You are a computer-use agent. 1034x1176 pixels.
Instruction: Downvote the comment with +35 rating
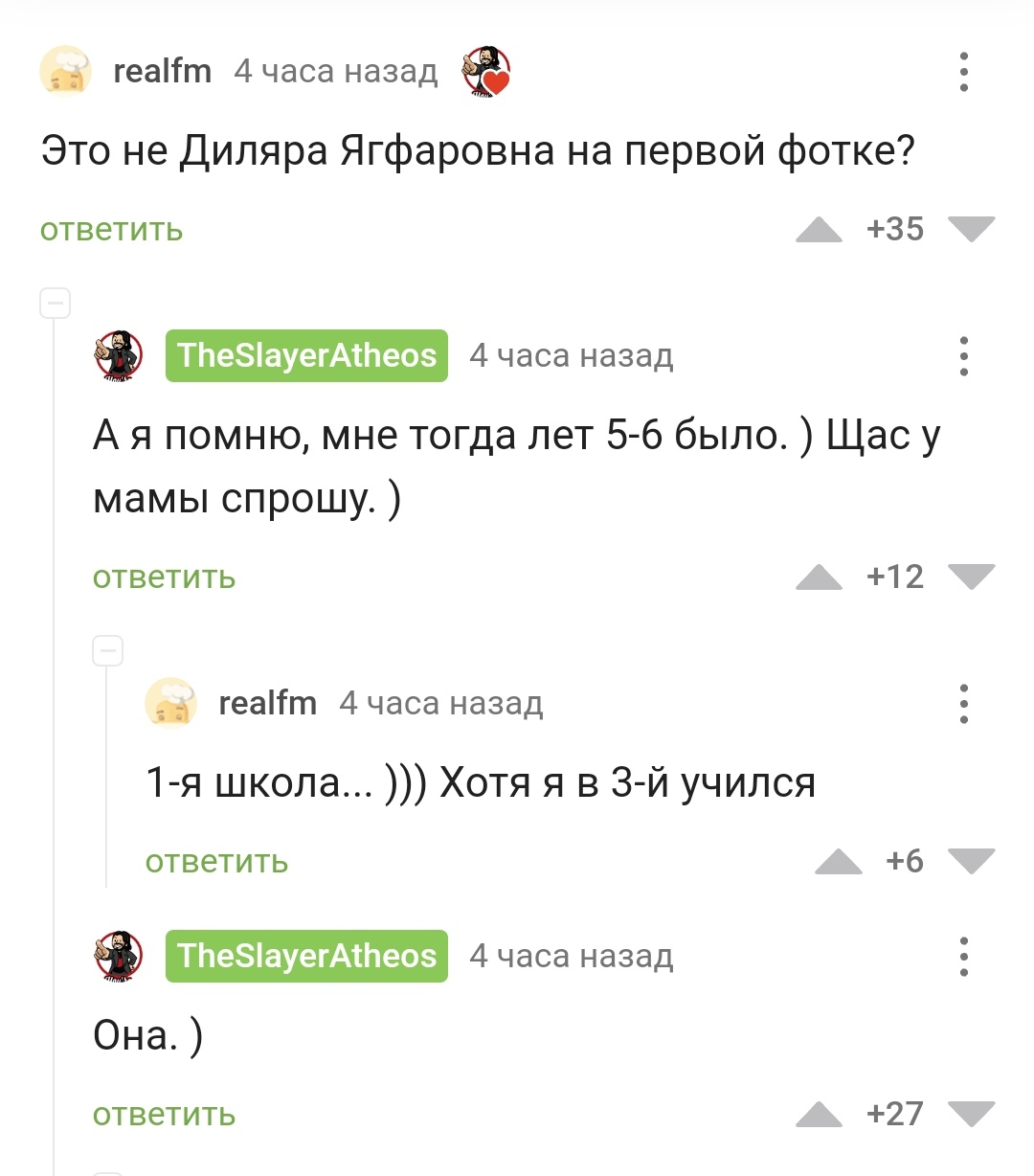pyautogui.click(x=971, y=230)
